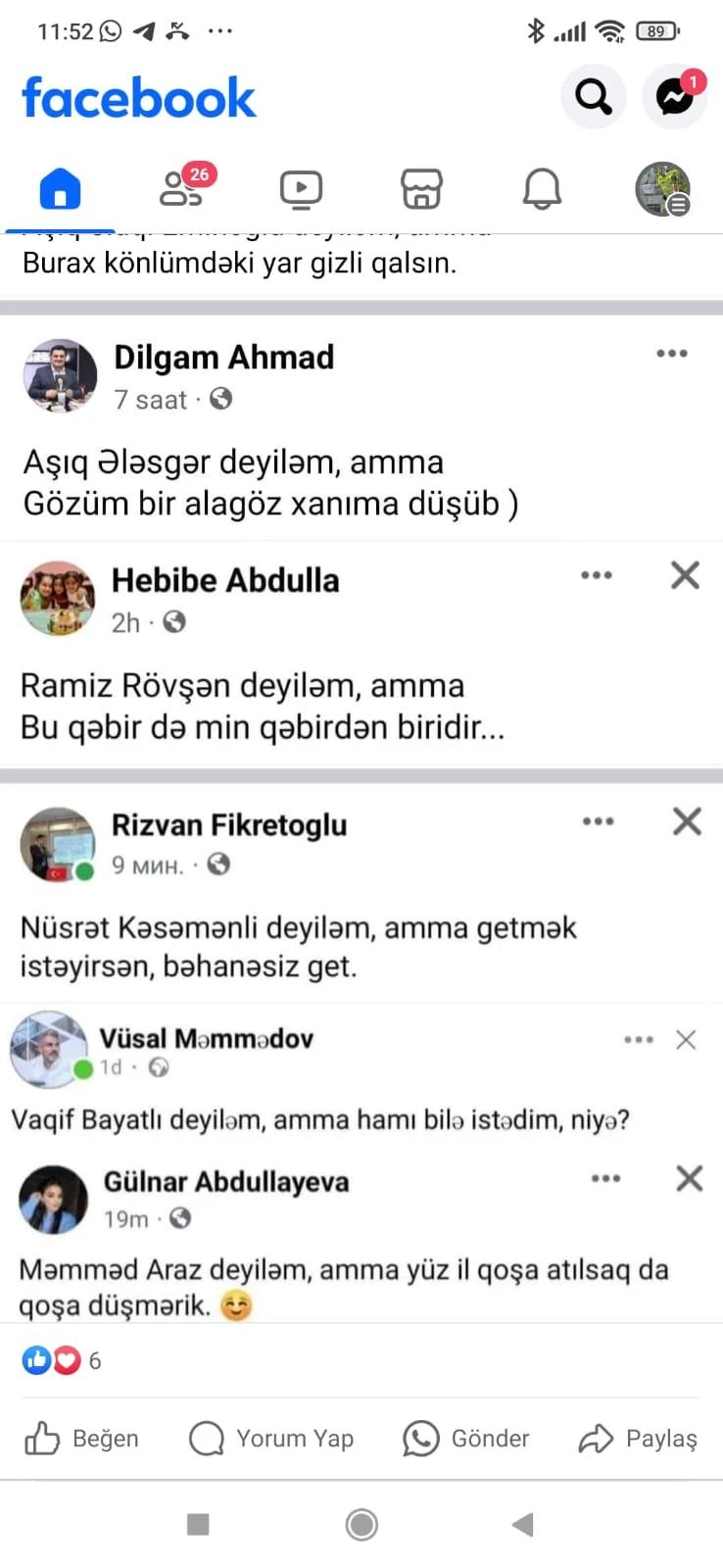Open the notifications bell tab

pyautogui.click(x=542, y=188)
